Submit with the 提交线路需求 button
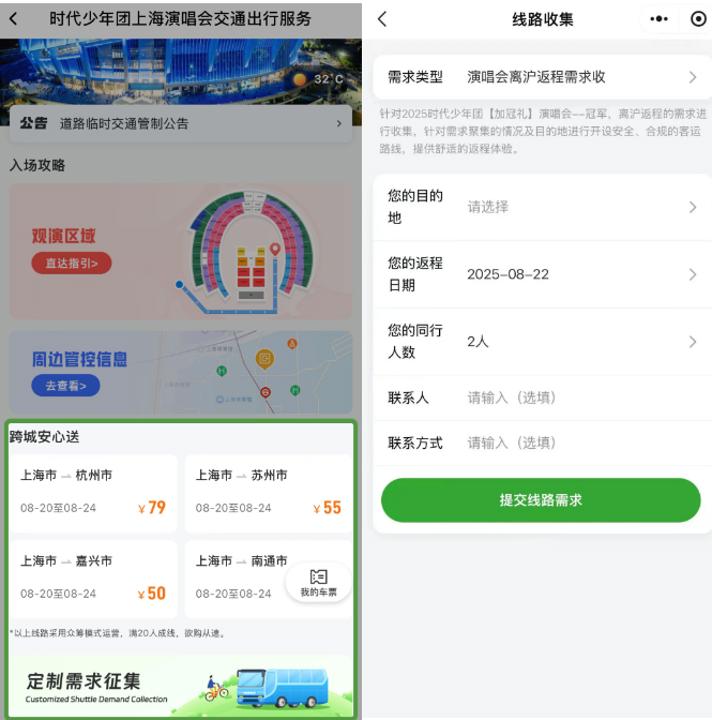This screenshot has height=720, width=712. (x=540, y=500)
